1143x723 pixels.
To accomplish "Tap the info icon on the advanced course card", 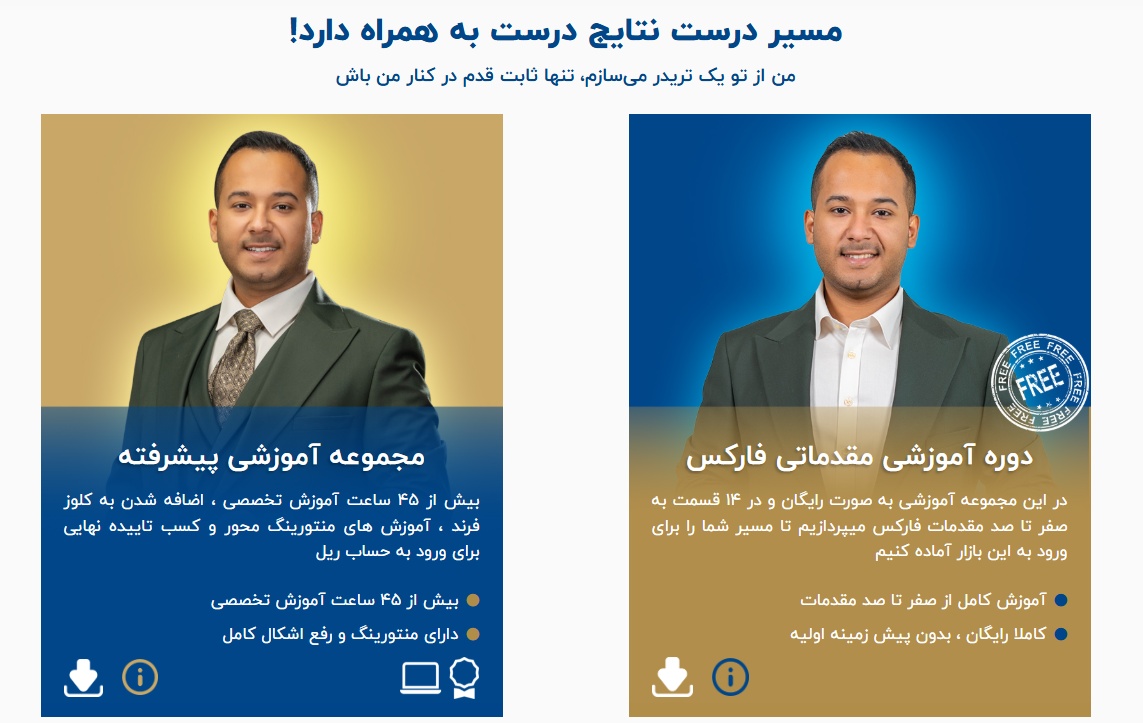I will click(140, 677).
